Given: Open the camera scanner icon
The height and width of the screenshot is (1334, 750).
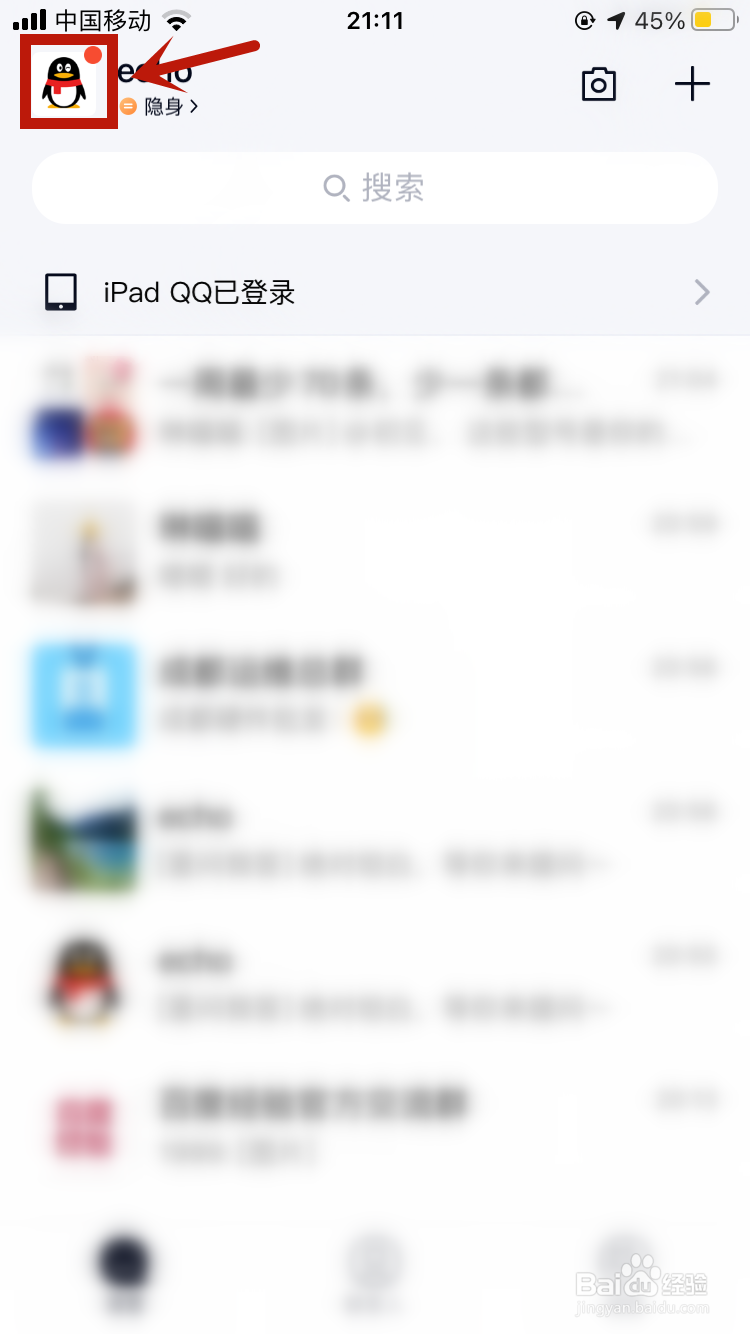Looking at the screenshot, I should (598, 84).
